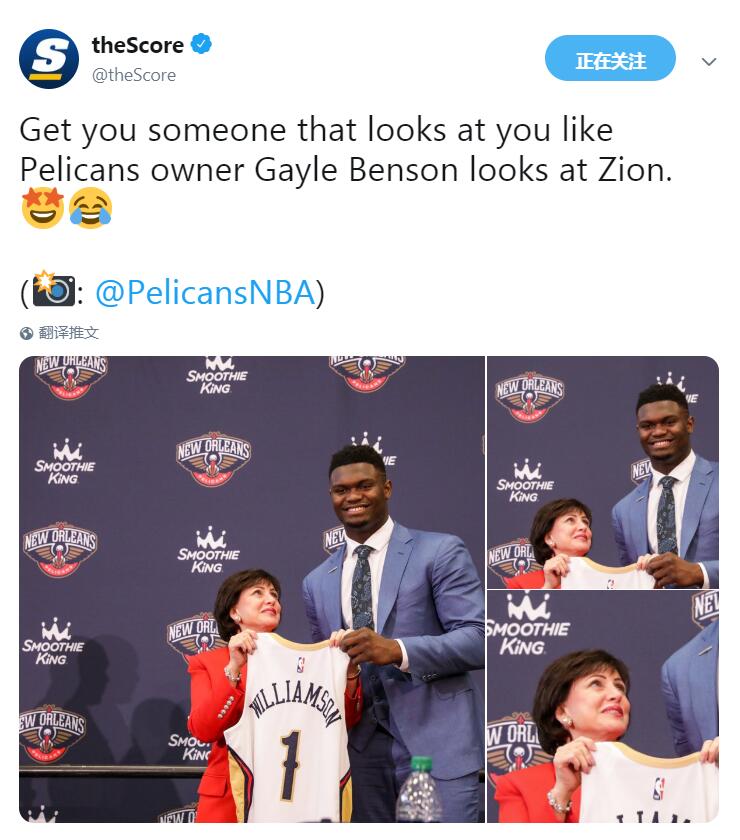The width and height of the screenshot is (740, 840).
Task: Open theScore account name link
Action: (138, 45)
